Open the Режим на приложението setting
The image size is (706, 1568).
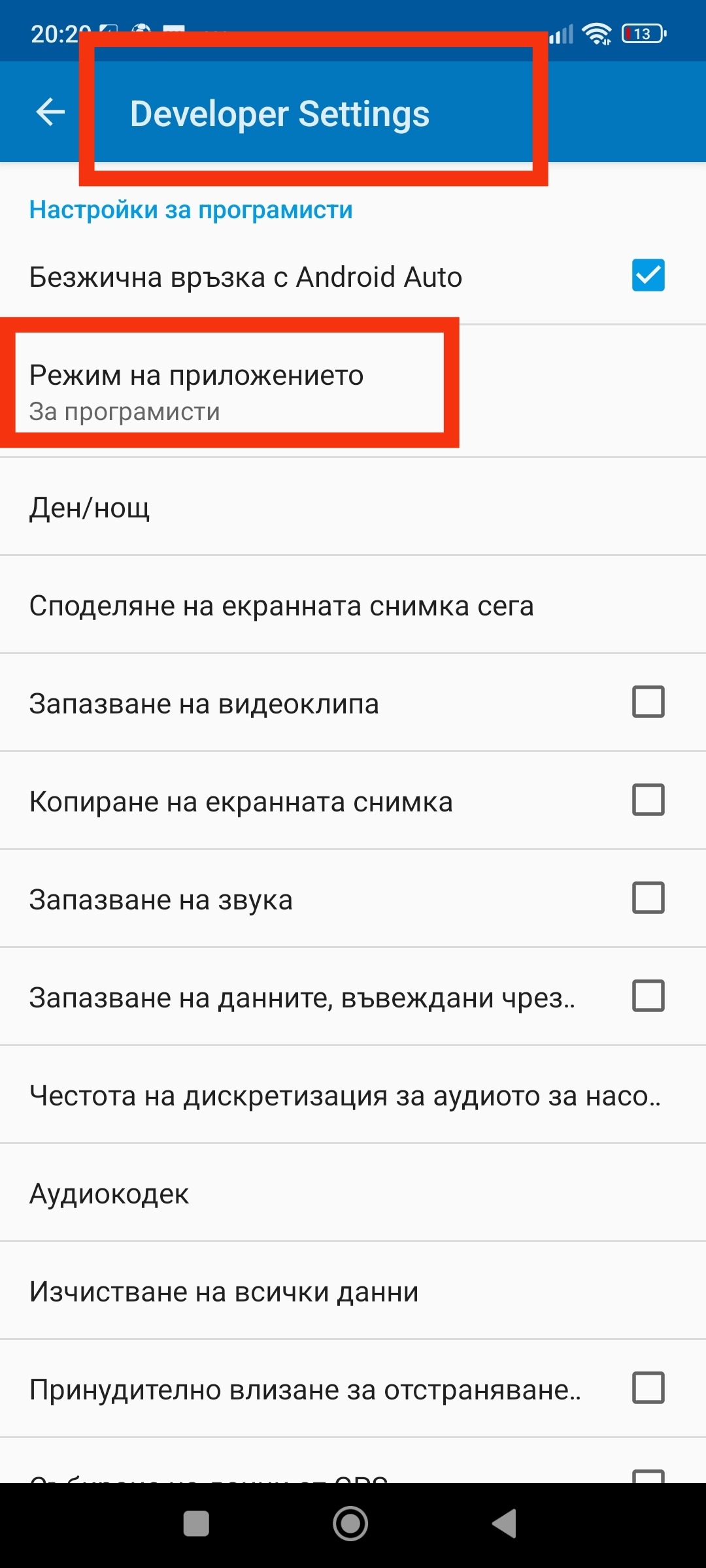(x=196, y=391)
